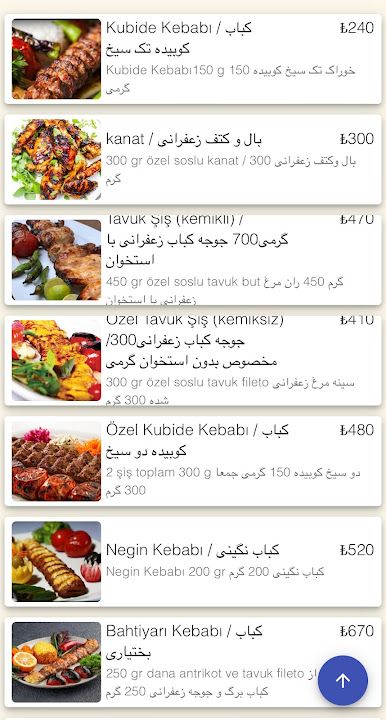The width and height of the screenshot is (386, 720).
Task: Open the Kubide Kebabı item priced ₺240
Action: click(x=193, y=59)
